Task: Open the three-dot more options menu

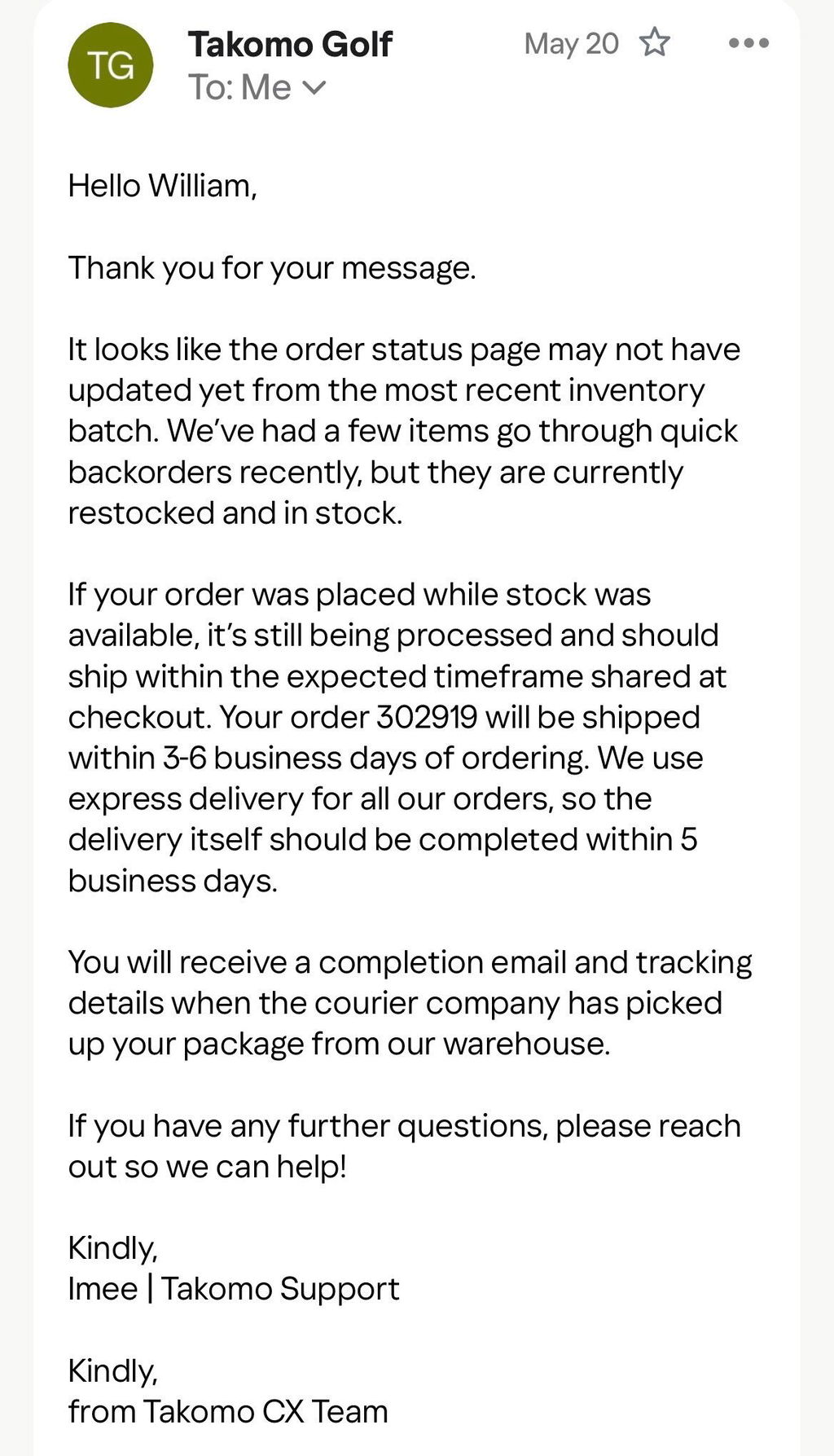Action: [x=748, y=43]
